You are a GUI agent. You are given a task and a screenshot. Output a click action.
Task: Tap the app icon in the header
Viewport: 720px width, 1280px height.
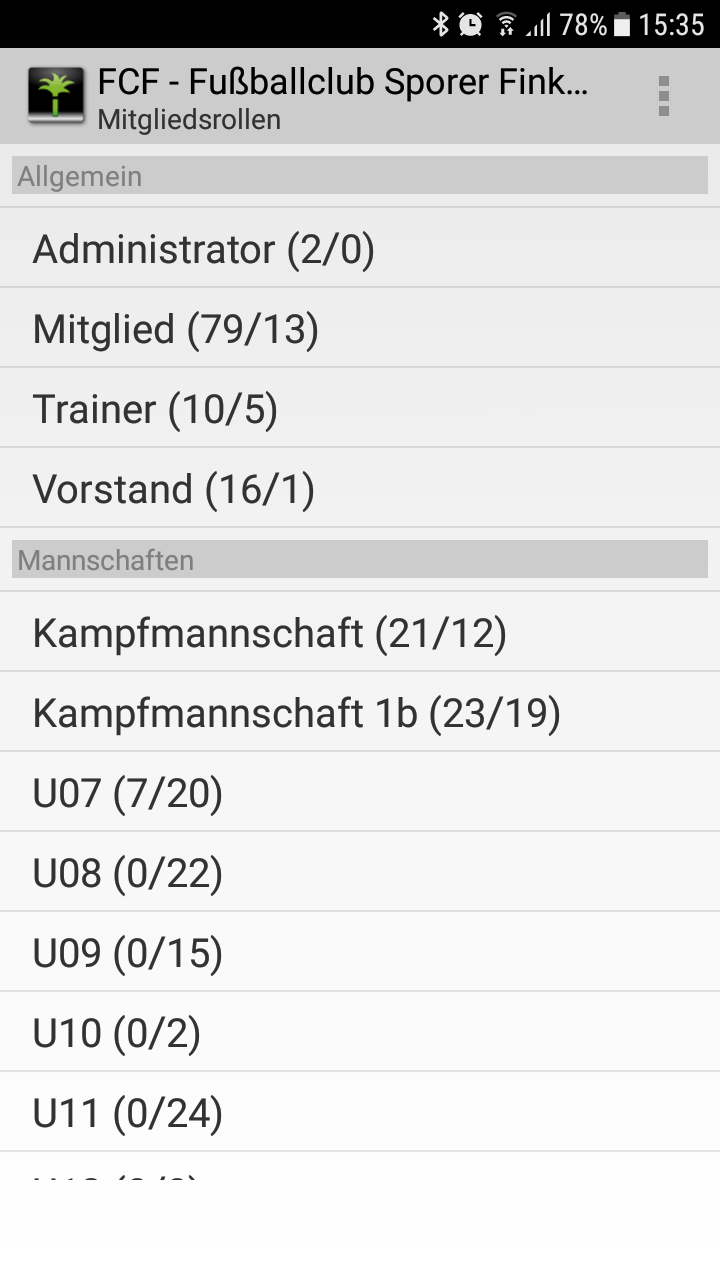click(56, 96)
